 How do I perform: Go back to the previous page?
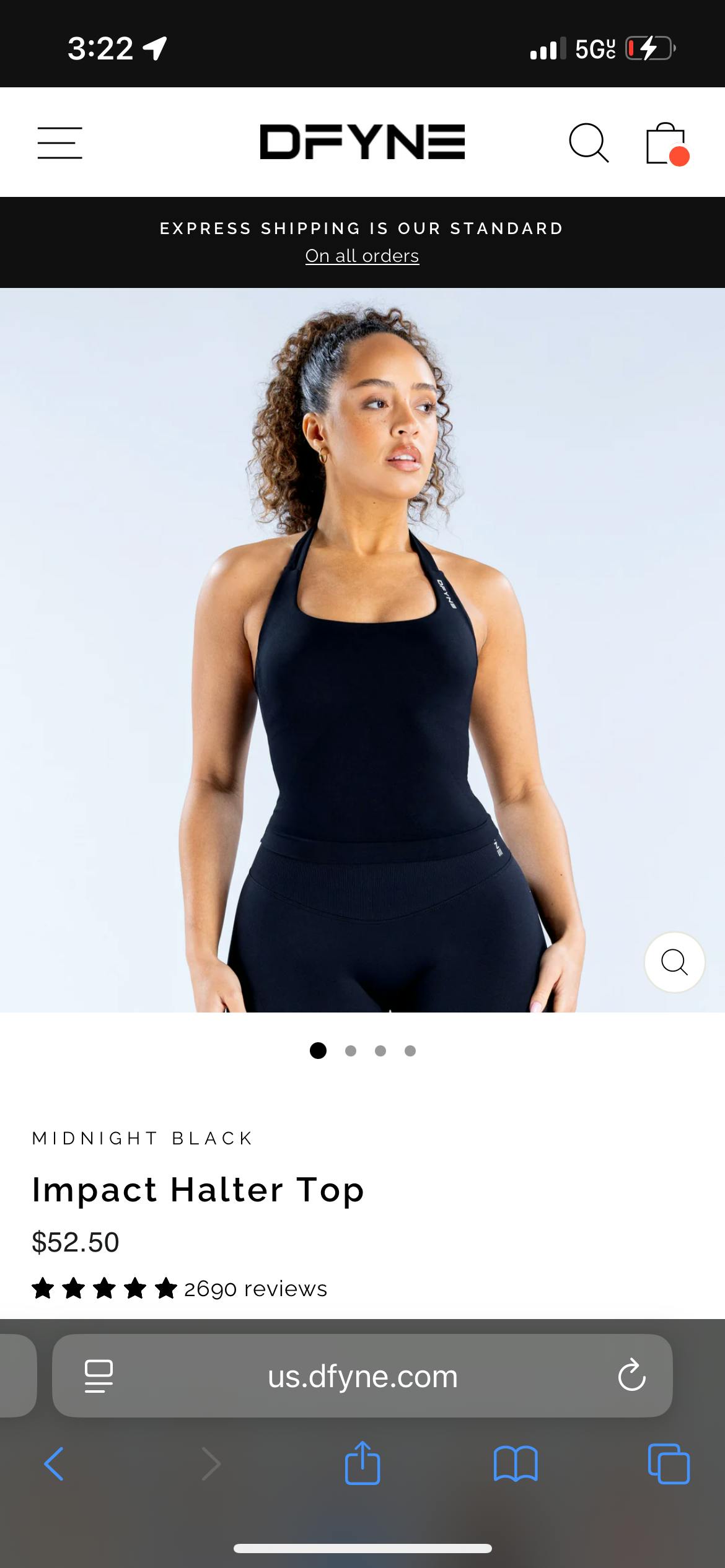coord(54,1464)
